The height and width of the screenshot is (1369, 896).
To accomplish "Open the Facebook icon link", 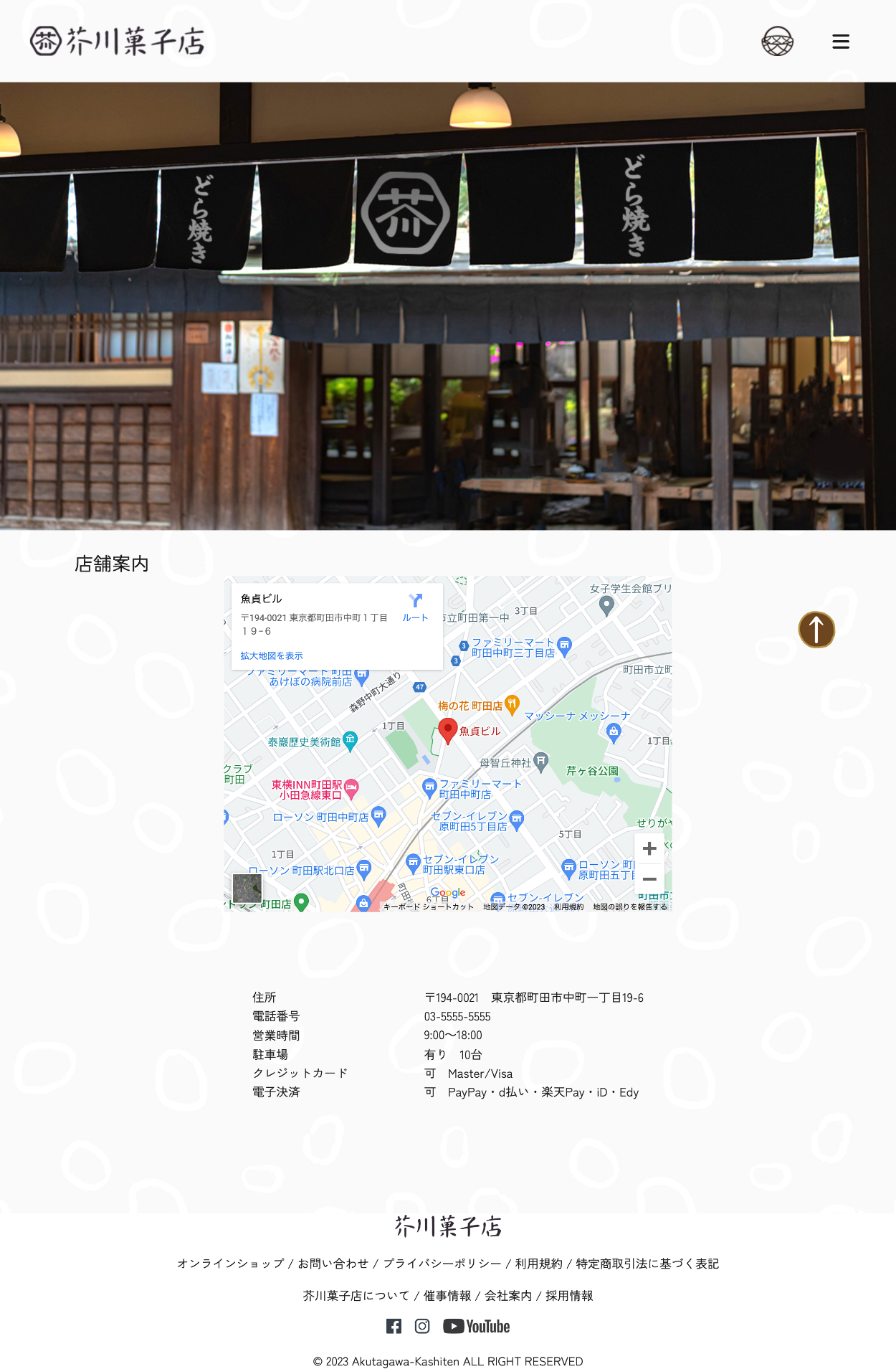I will click(x=394, y=1326).
